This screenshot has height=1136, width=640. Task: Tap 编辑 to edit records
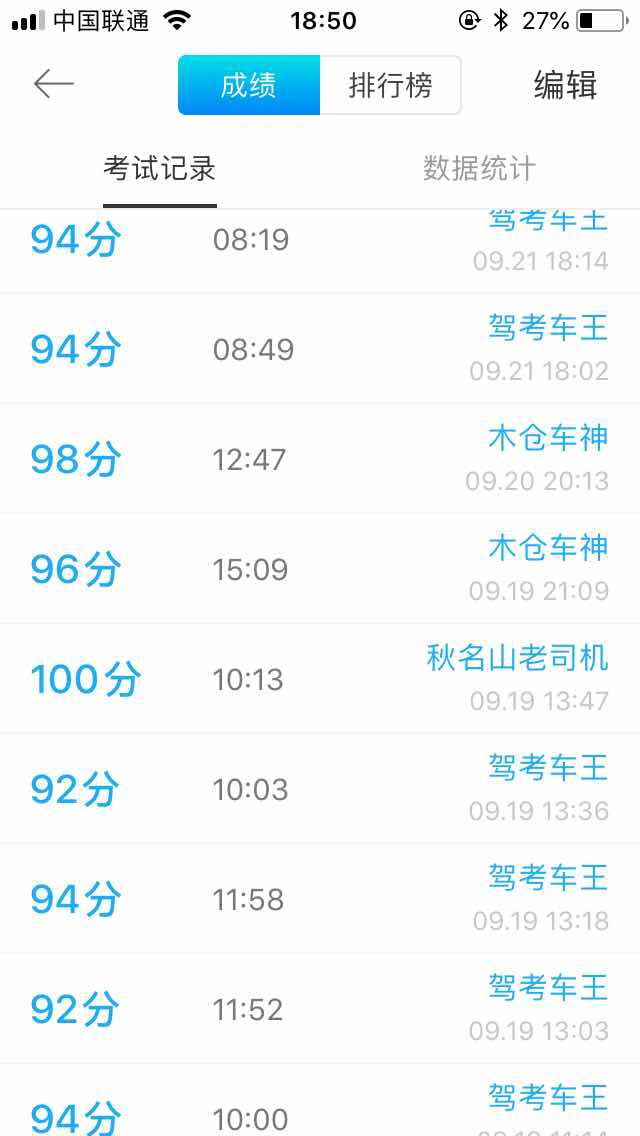click(x=565, y=85)
